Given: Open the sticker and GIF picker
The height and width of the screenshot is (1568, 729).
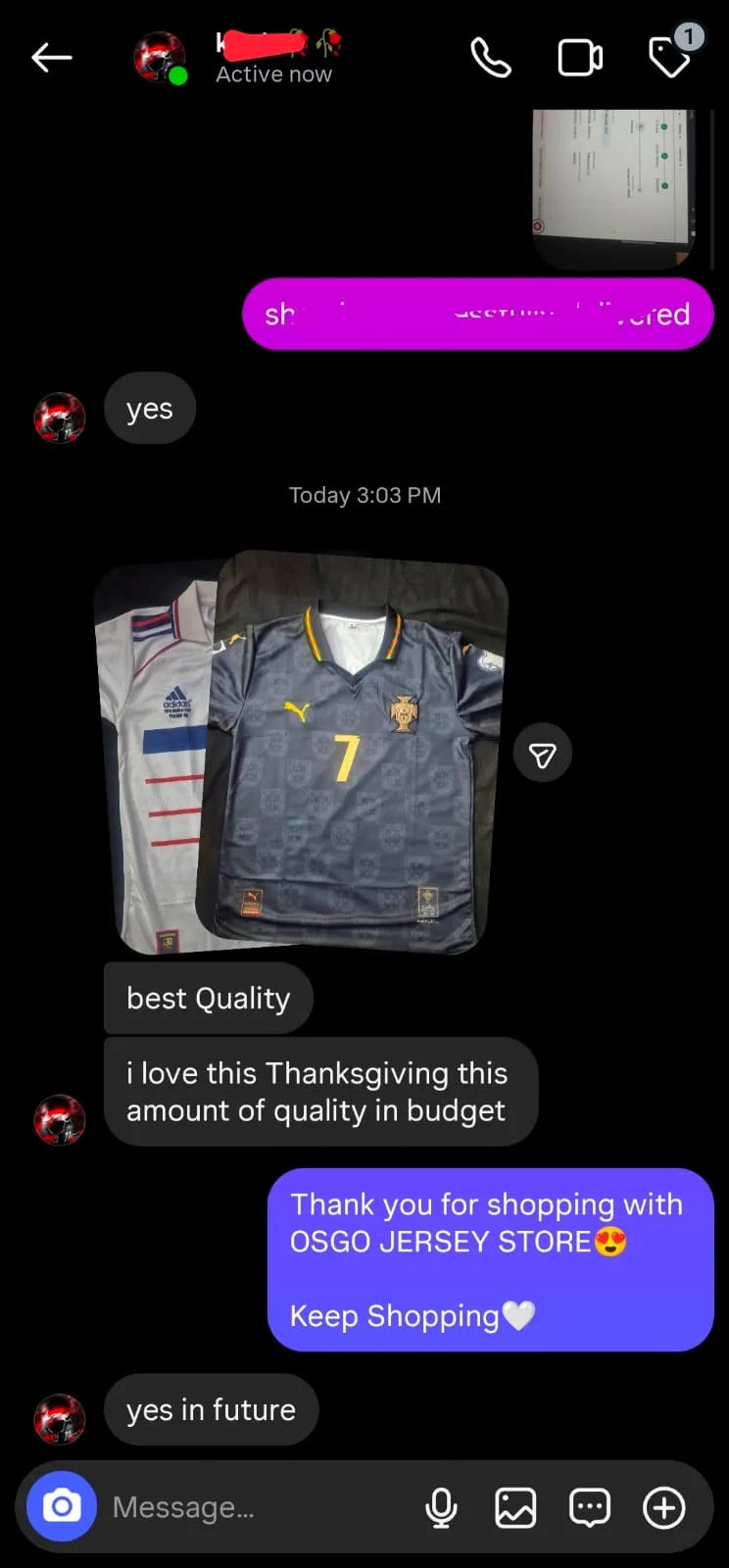Looking at the screenshot, I should point(590,1507).
